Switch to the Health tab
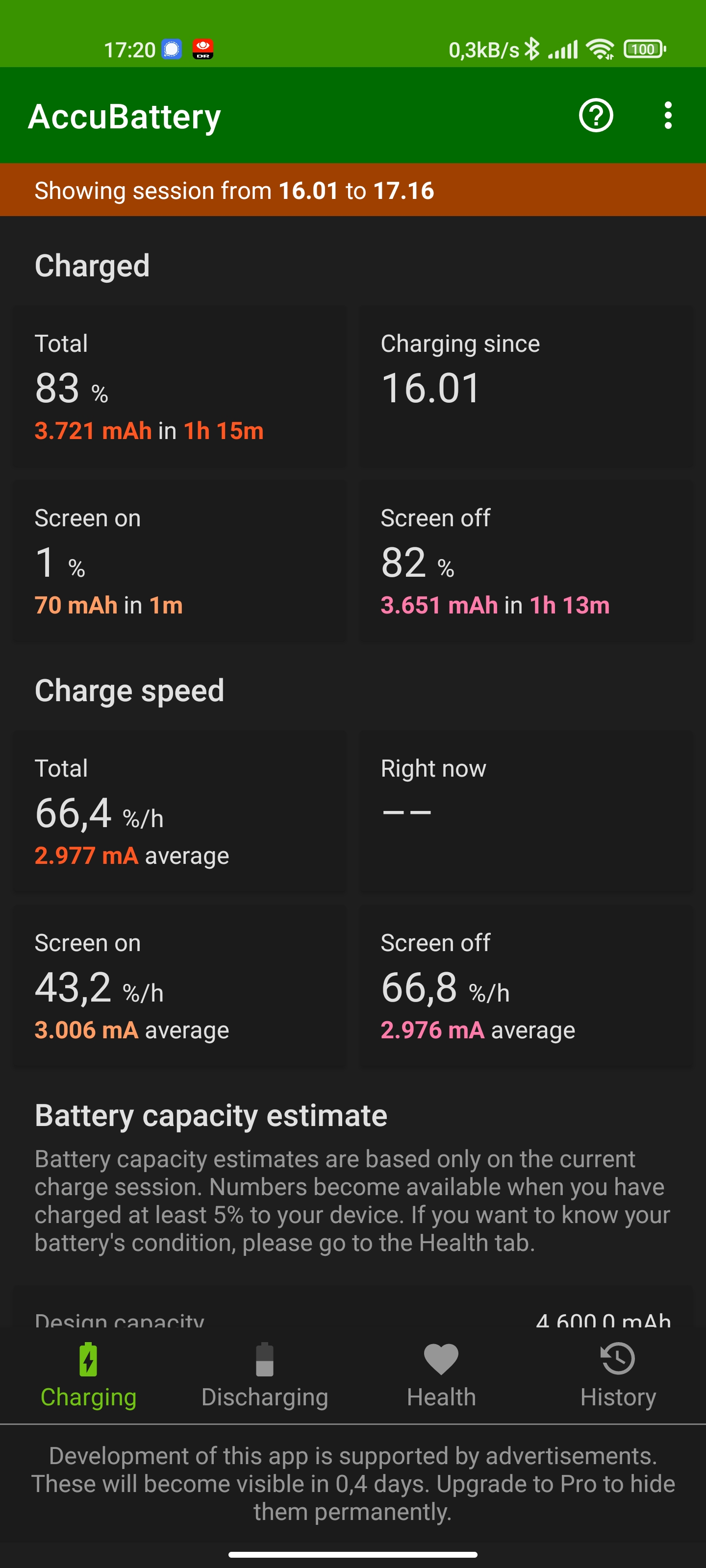706x1568 pixels. click(441, 1374)
